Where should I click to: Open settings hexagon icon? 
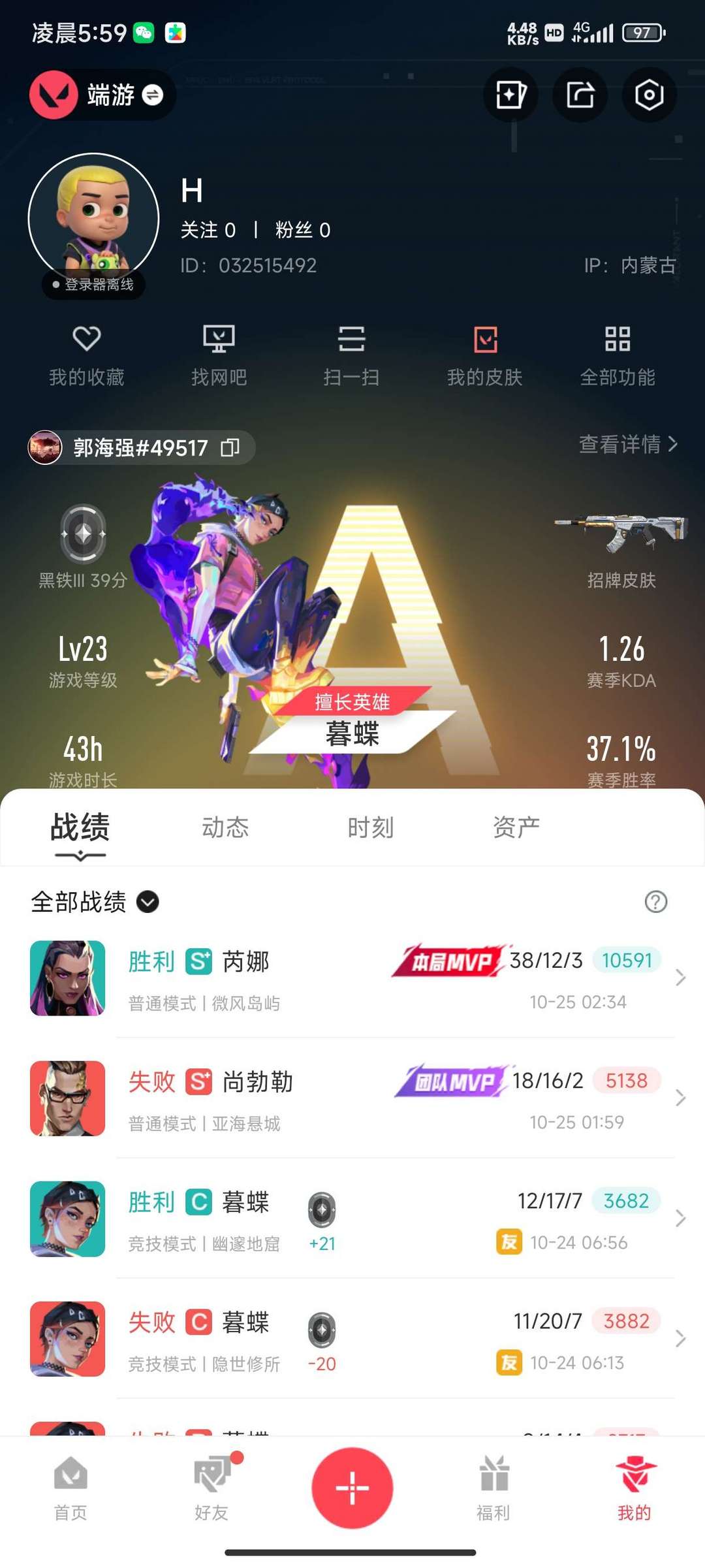tap(649, 95)
